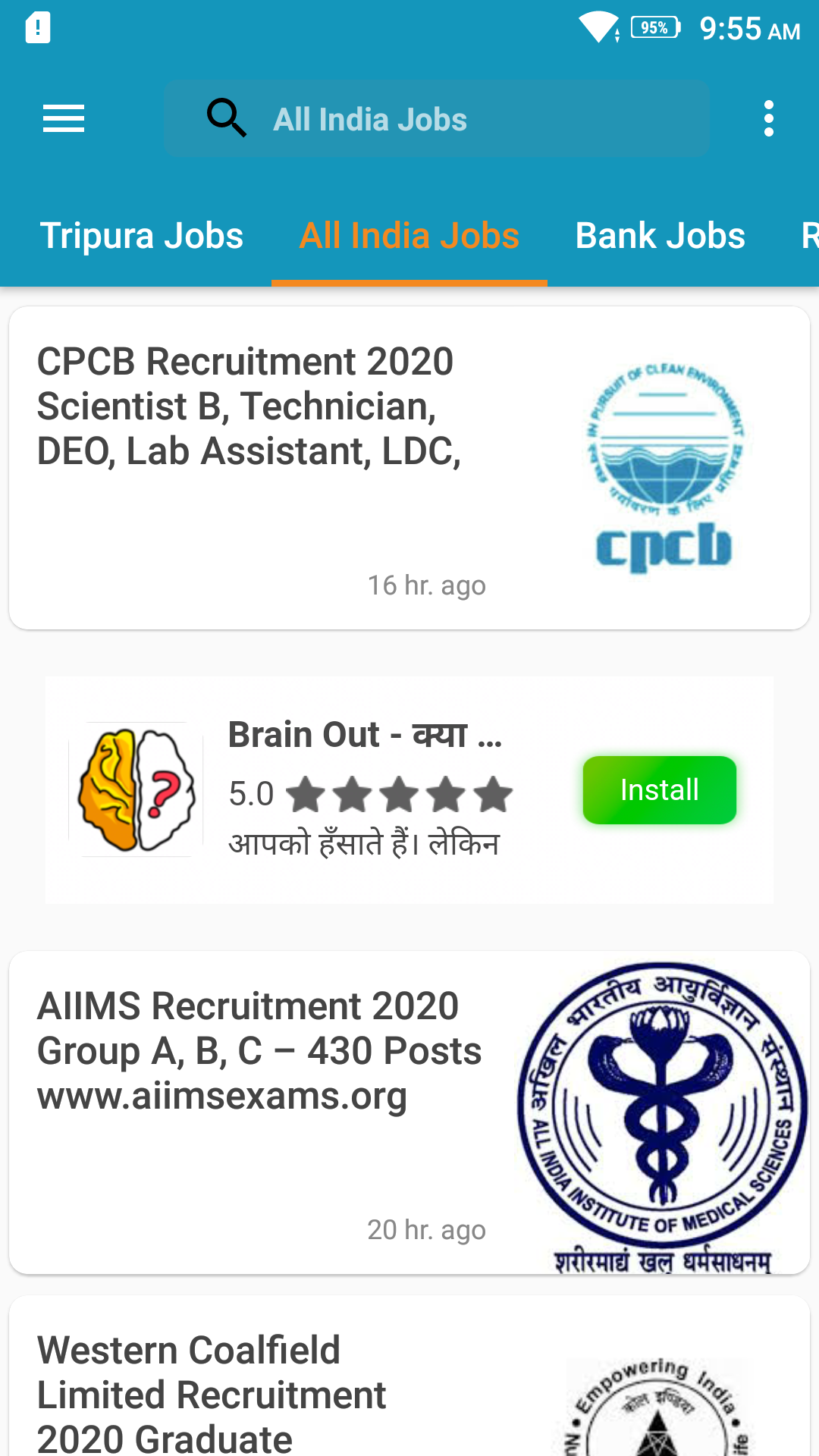View the AIIMS Recruitment 2020 posting
The width and height of the screenshot is (819, 1456).
pyautogui.click(x=409, y=1112)
